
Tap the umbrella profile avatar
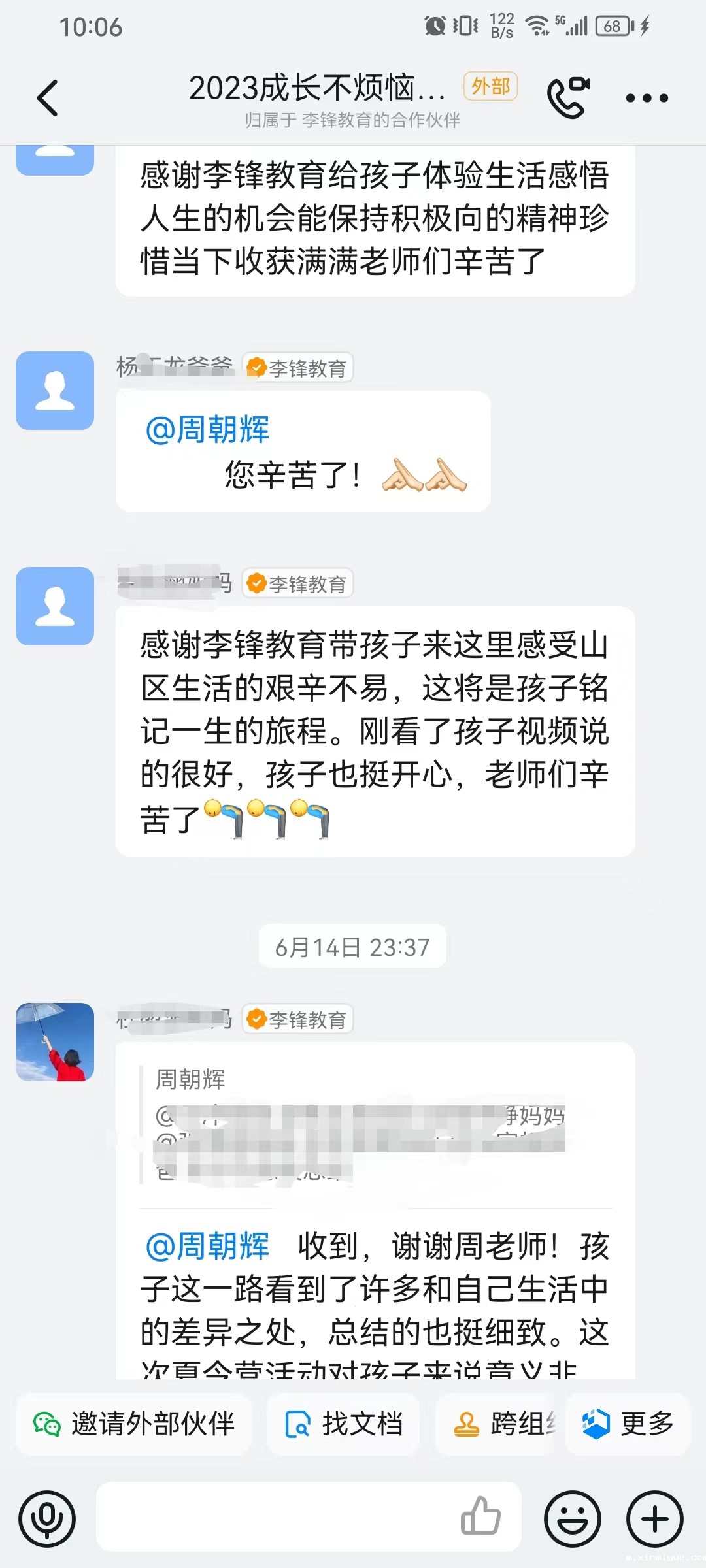(x=54, y=1041)
